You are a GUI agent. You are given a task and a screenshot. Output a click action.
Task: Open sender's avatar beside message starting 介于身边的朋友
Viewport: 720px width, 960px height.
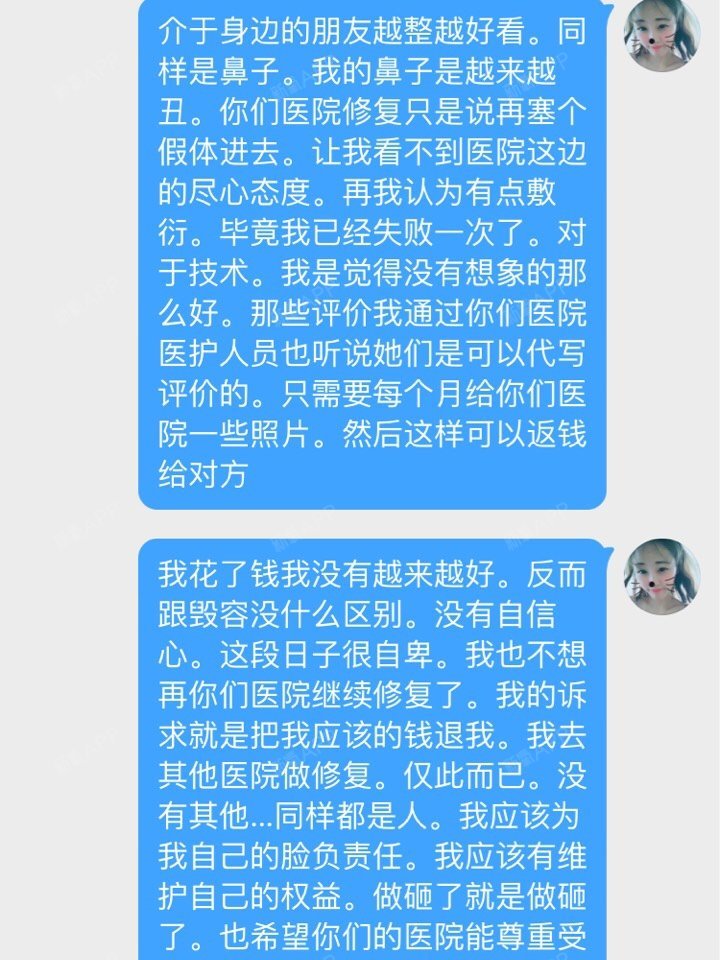pyautogui.click(x=661, y=35)
